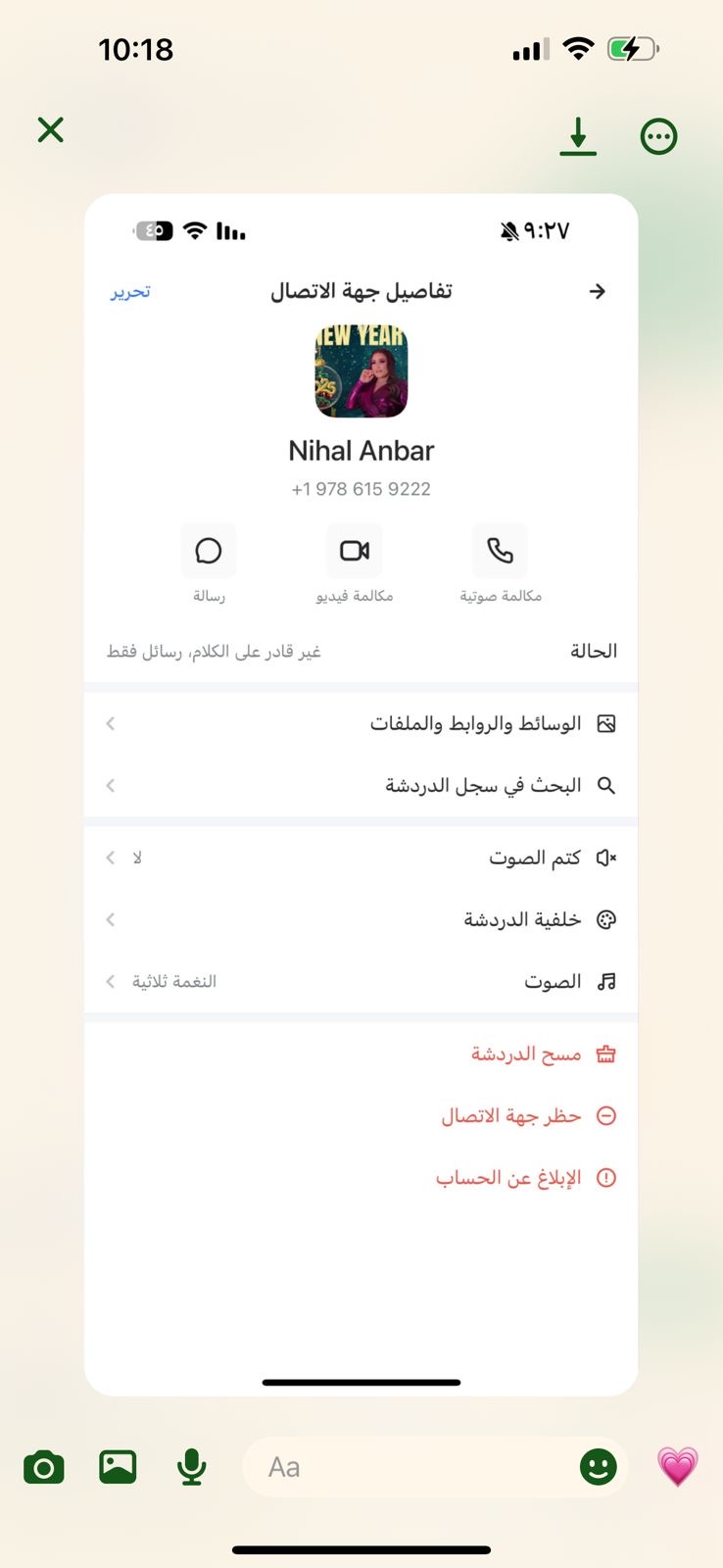This screenshot has height=1568, width=723.
Task: Focus the Aa message field
Action: coord(411,1467)
